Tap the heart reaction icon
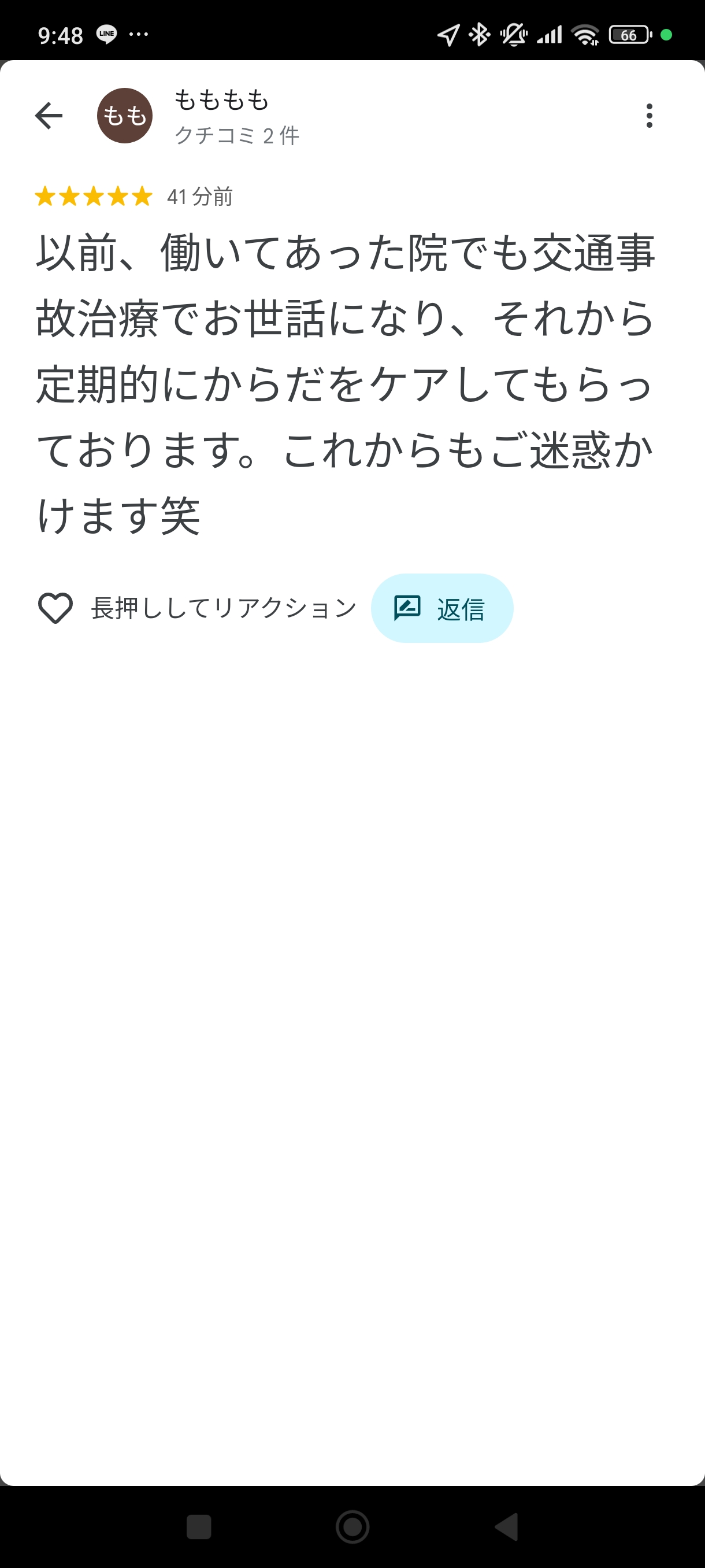 [x=55, y=608]
